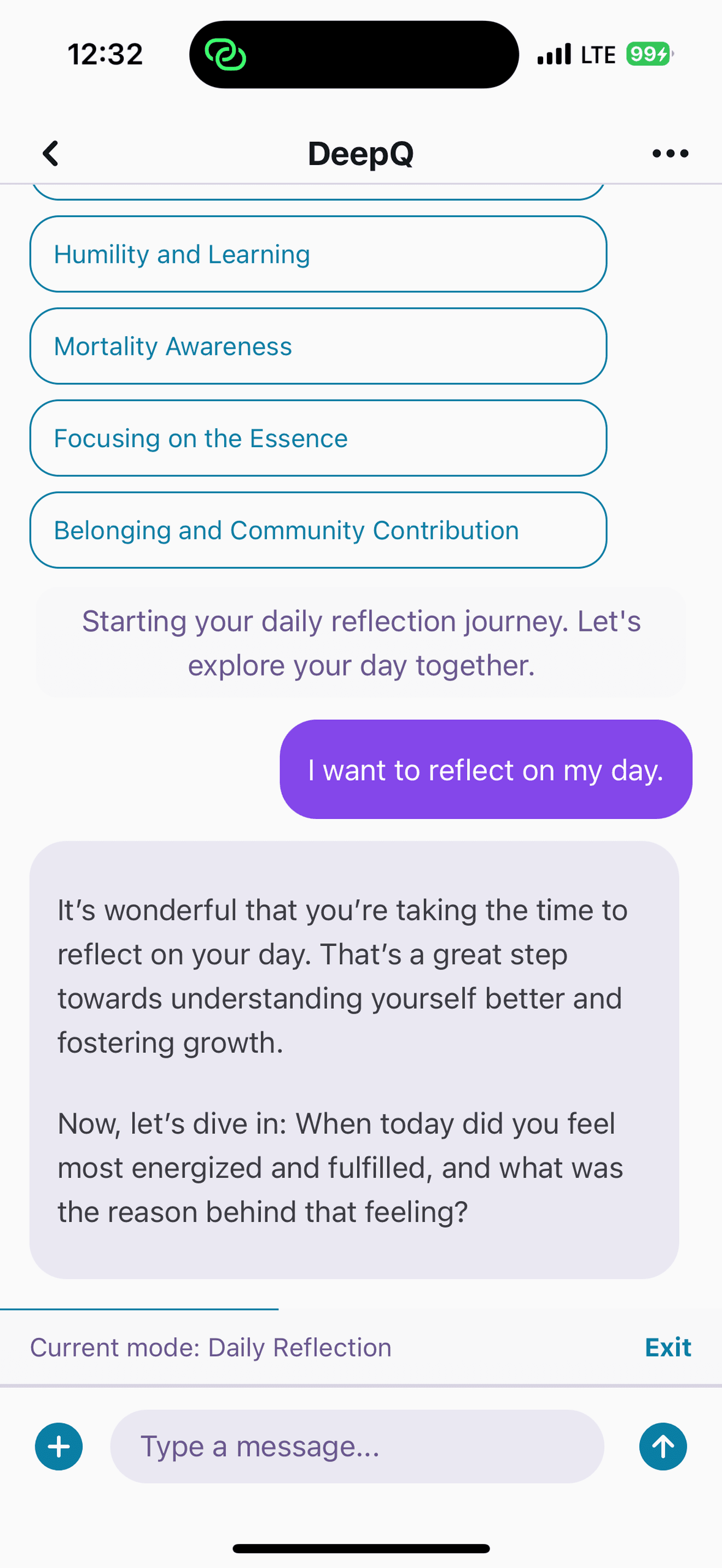This screenshot has height=1568, width=722.
Task: Select Belonging and Community Contribution
Action: pos(318,530)
